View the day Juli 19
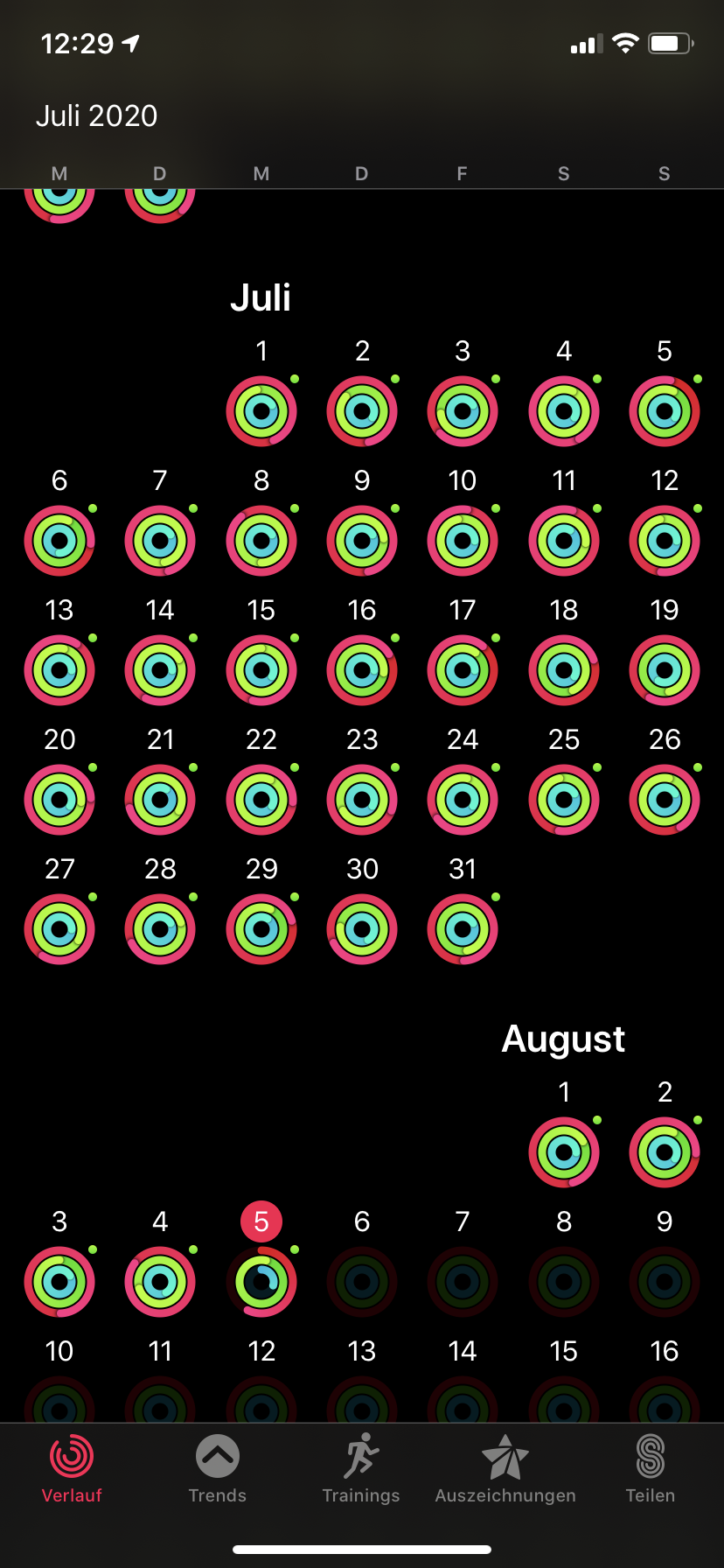This screenshot has height=1568, width=724. click(x=665, y=669)
